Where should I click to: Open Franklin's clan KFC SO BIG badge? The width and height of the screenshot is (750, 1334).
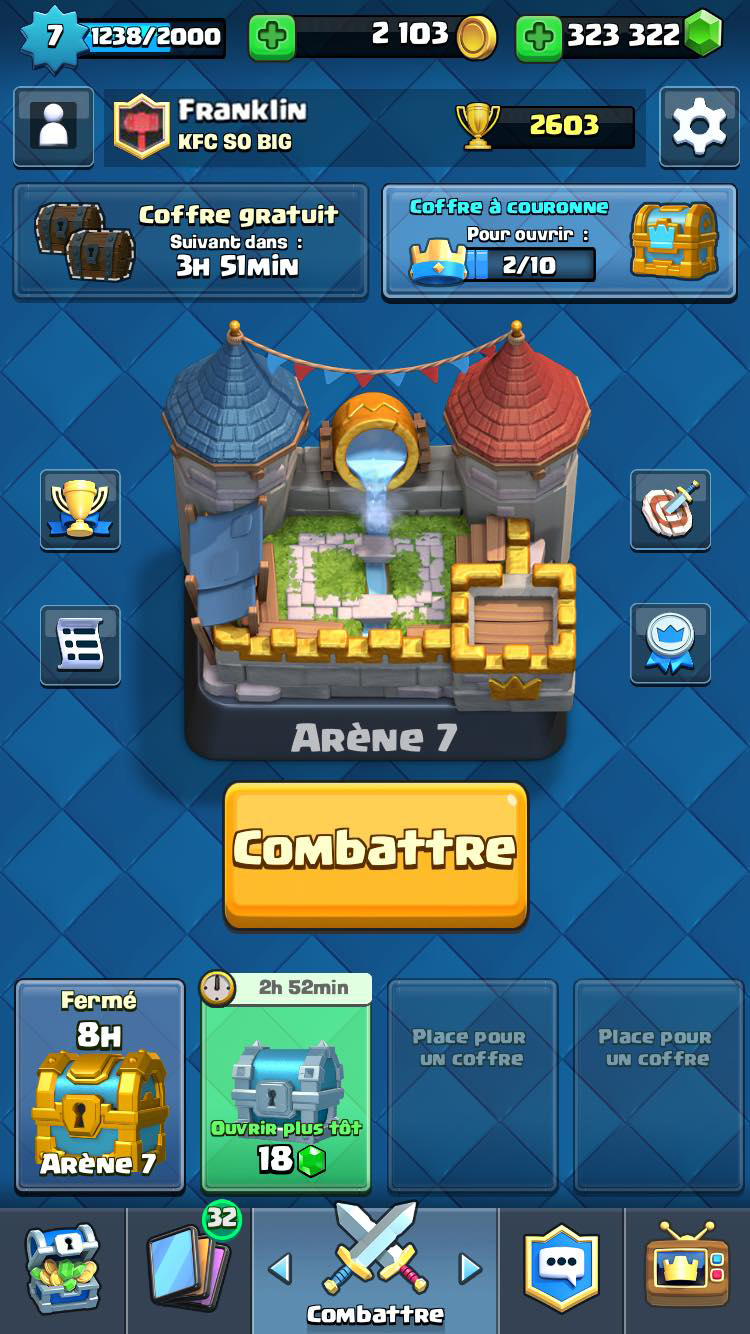(141, 126)
